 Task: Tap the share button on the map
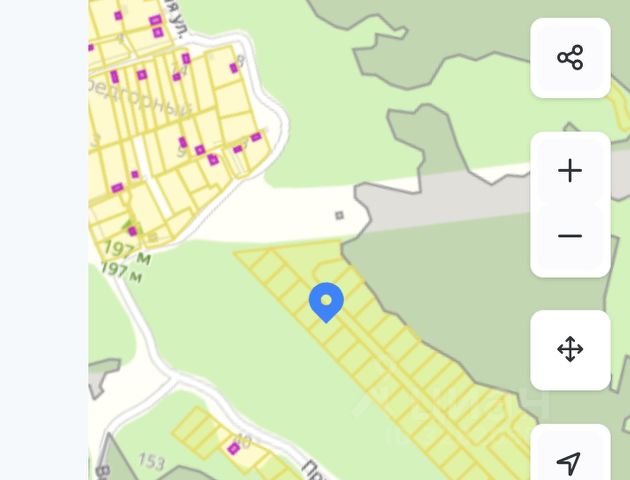pyautogui.click(x=570, y=57)
